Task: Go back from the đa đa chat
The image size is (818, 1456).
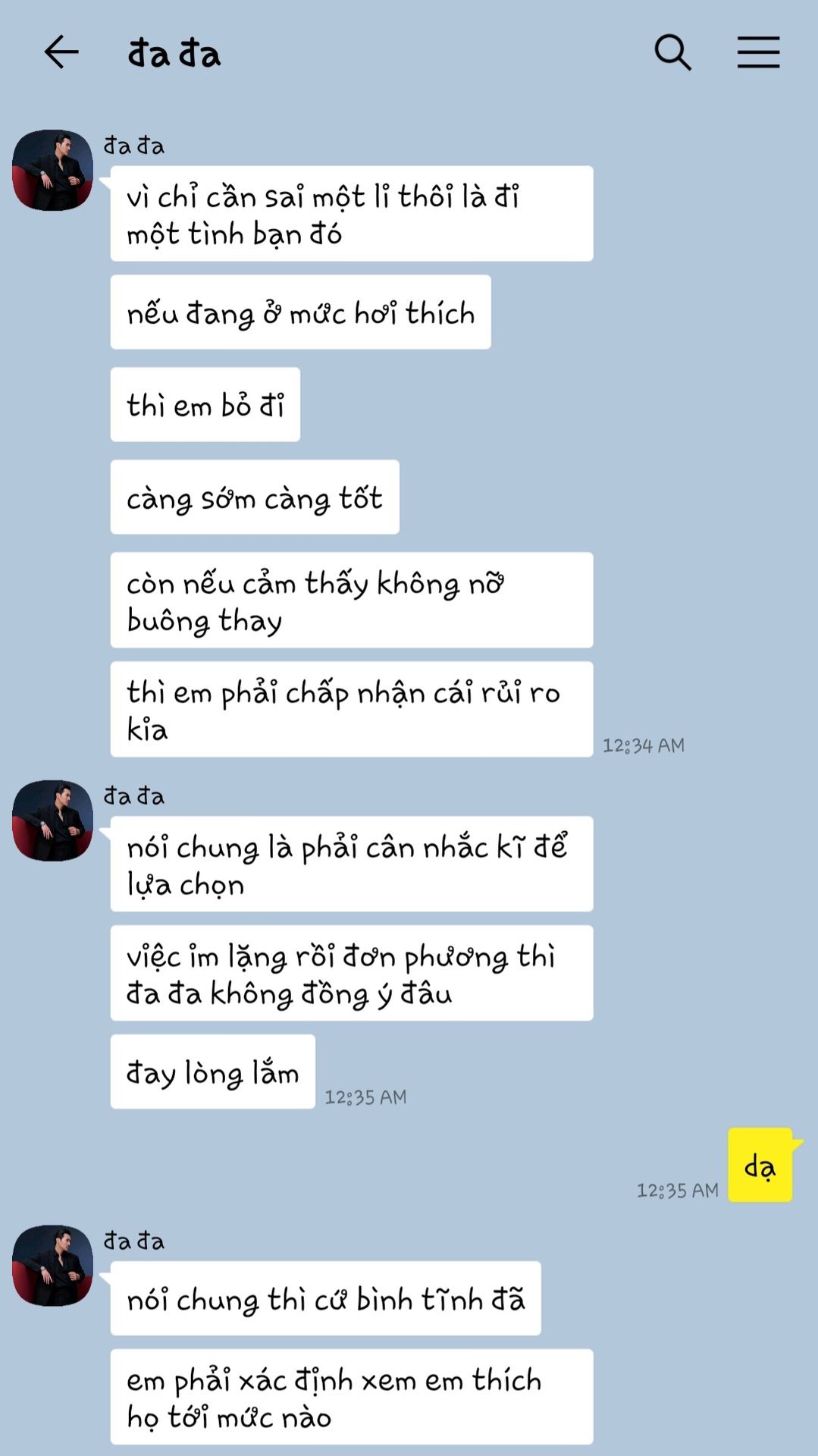Action: [61, 52]
